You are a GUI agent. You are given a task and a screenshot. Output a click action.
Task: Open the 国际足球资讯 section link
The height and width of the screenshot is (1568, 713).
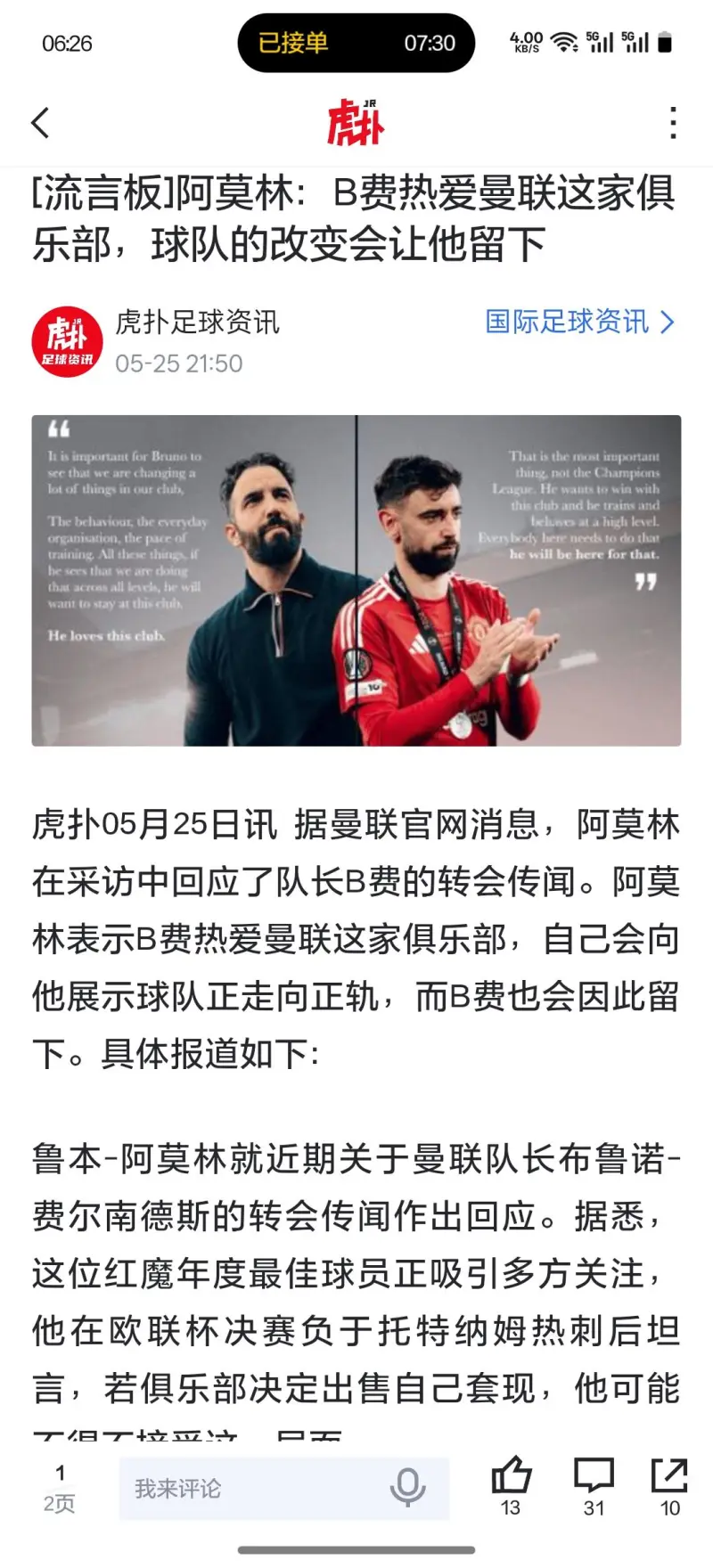pyautogui.click(x=579, y=322)
